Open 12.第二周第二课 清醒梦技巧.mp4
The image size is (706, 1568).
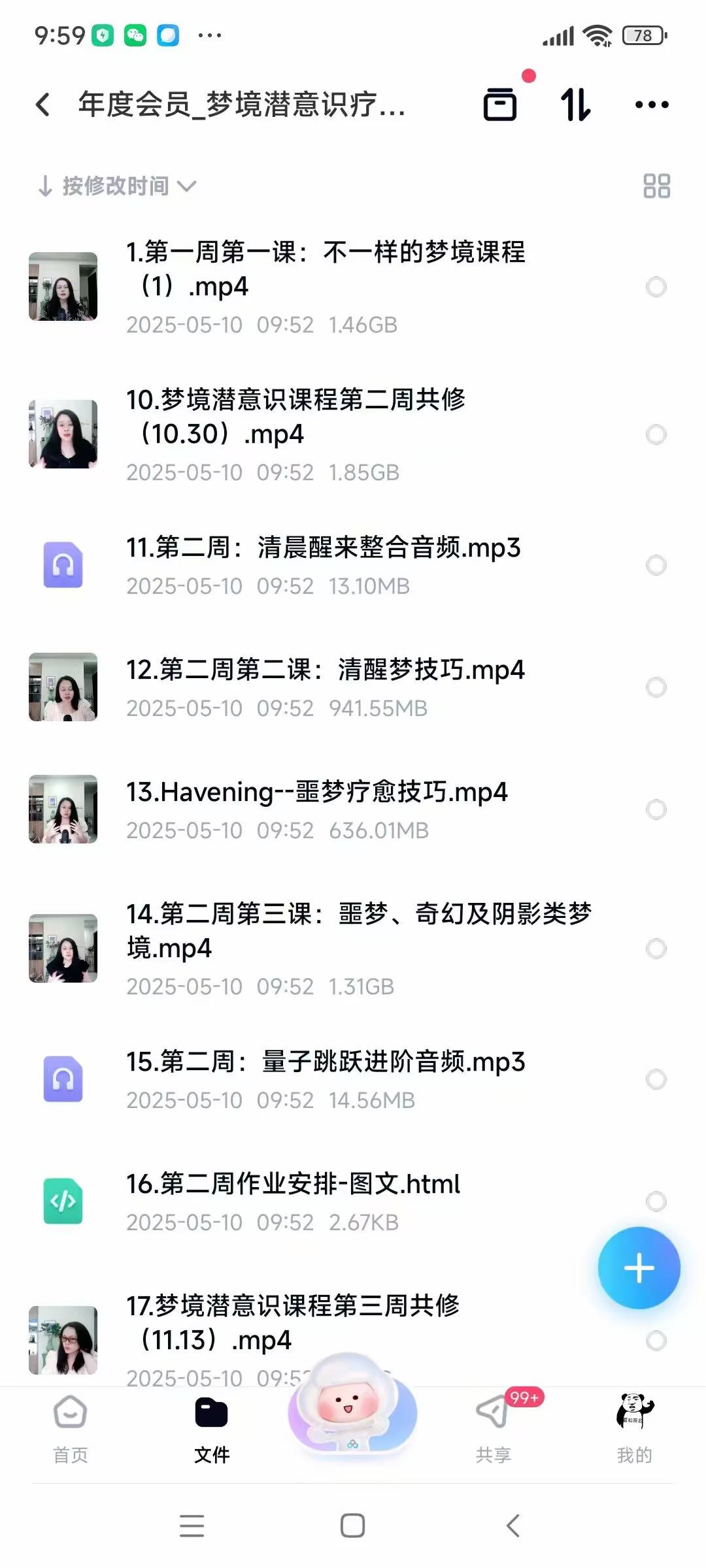point(325,670)
